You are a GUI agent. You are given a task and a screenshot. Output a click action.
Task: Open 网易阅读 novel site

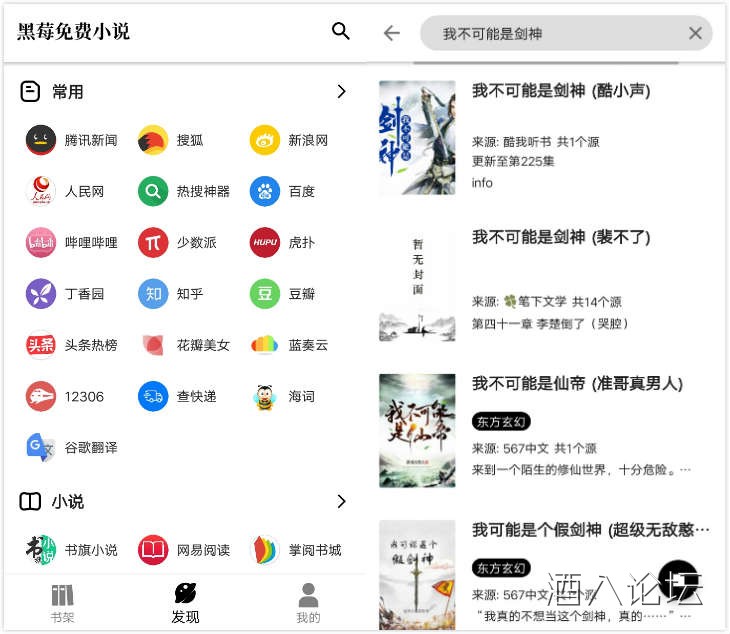point(185,550)
